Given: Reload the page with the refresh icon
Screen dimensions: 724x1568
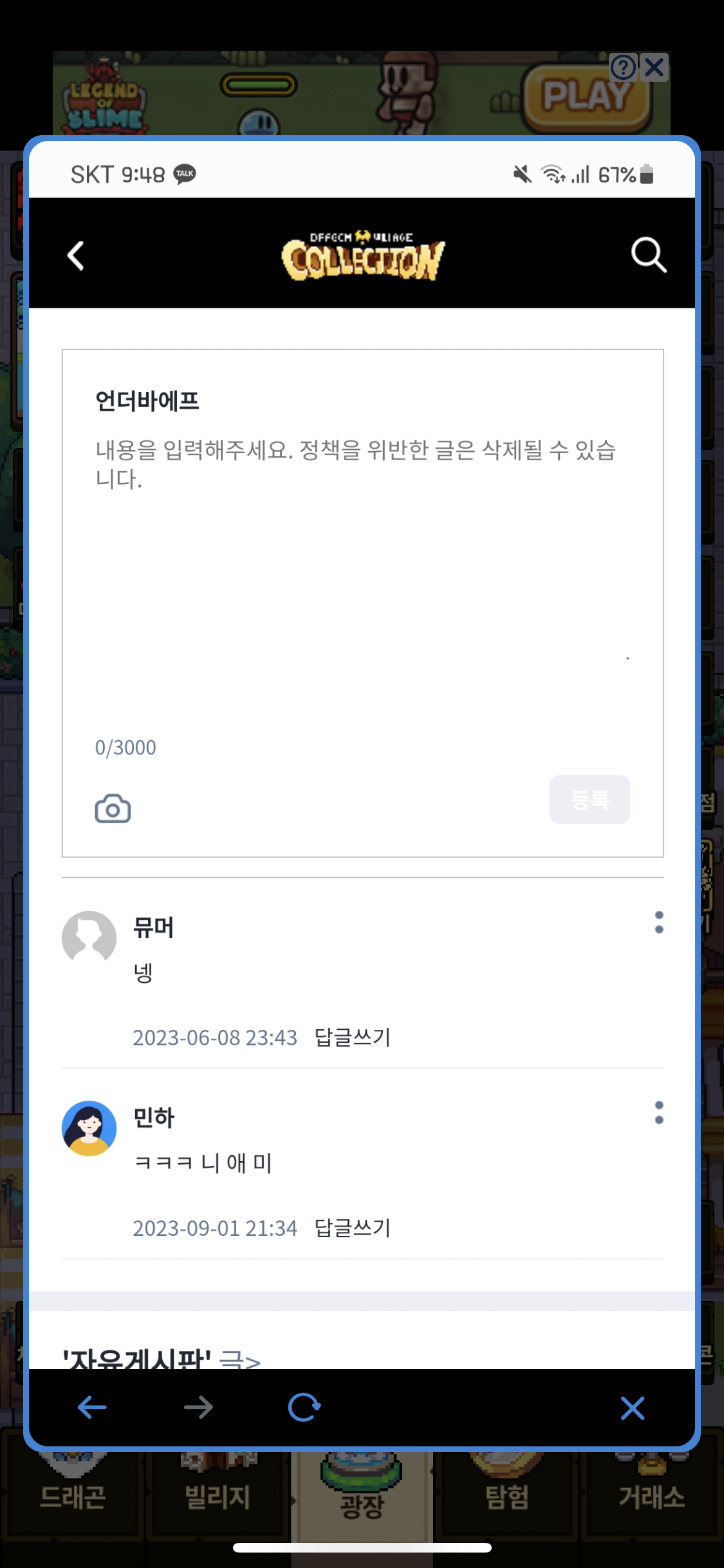Looking at the screenshot, I should tap(304, 1407).
